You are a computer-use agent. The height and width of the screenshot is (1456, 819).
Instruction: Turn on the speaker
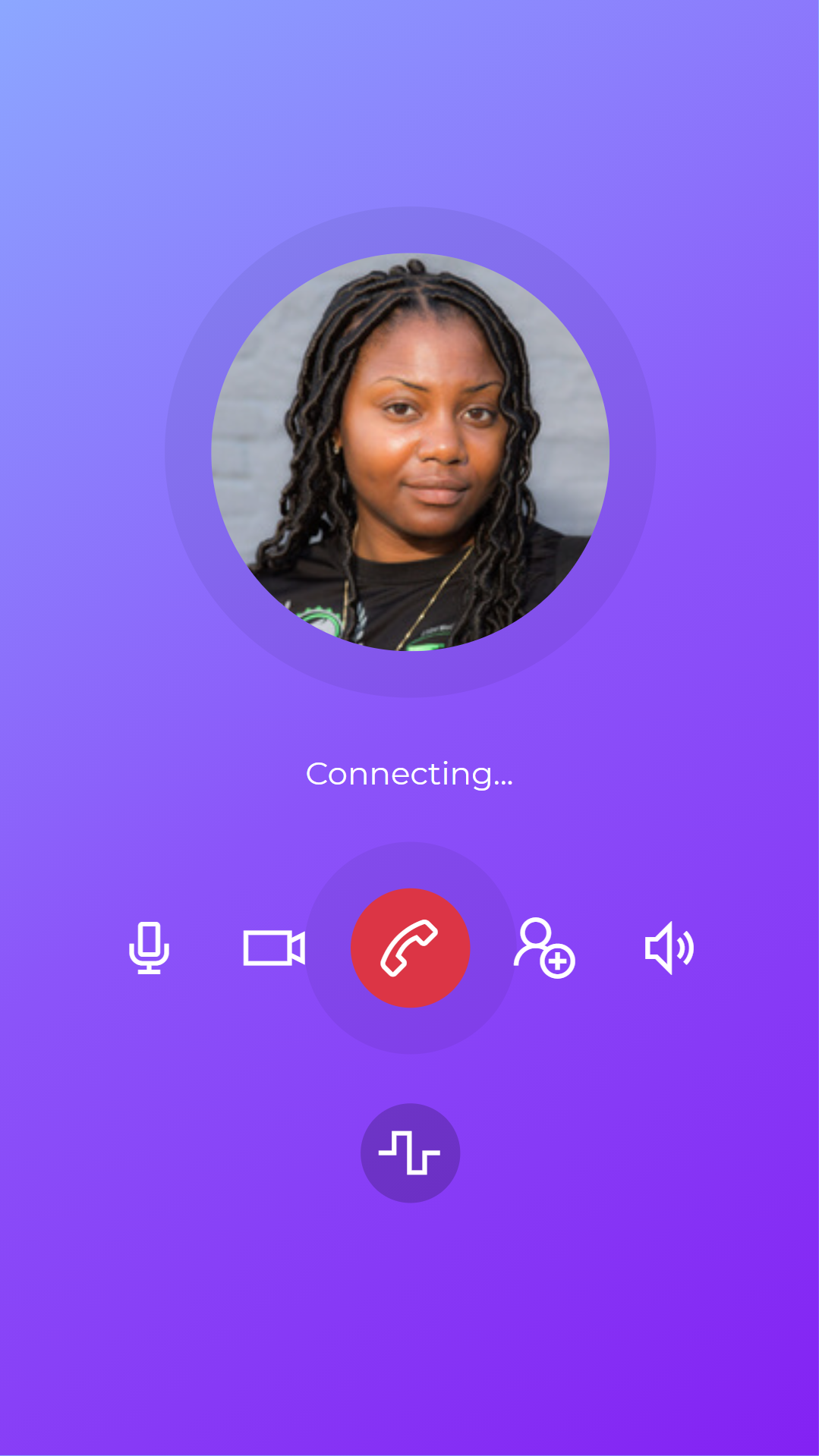tap(669, 948)
